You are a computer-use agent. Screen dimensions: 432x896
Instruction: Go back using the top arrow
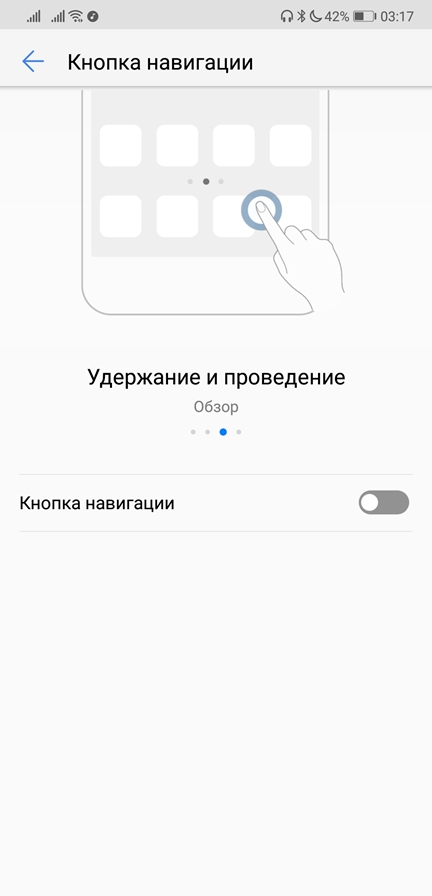[x=33, y=62]
